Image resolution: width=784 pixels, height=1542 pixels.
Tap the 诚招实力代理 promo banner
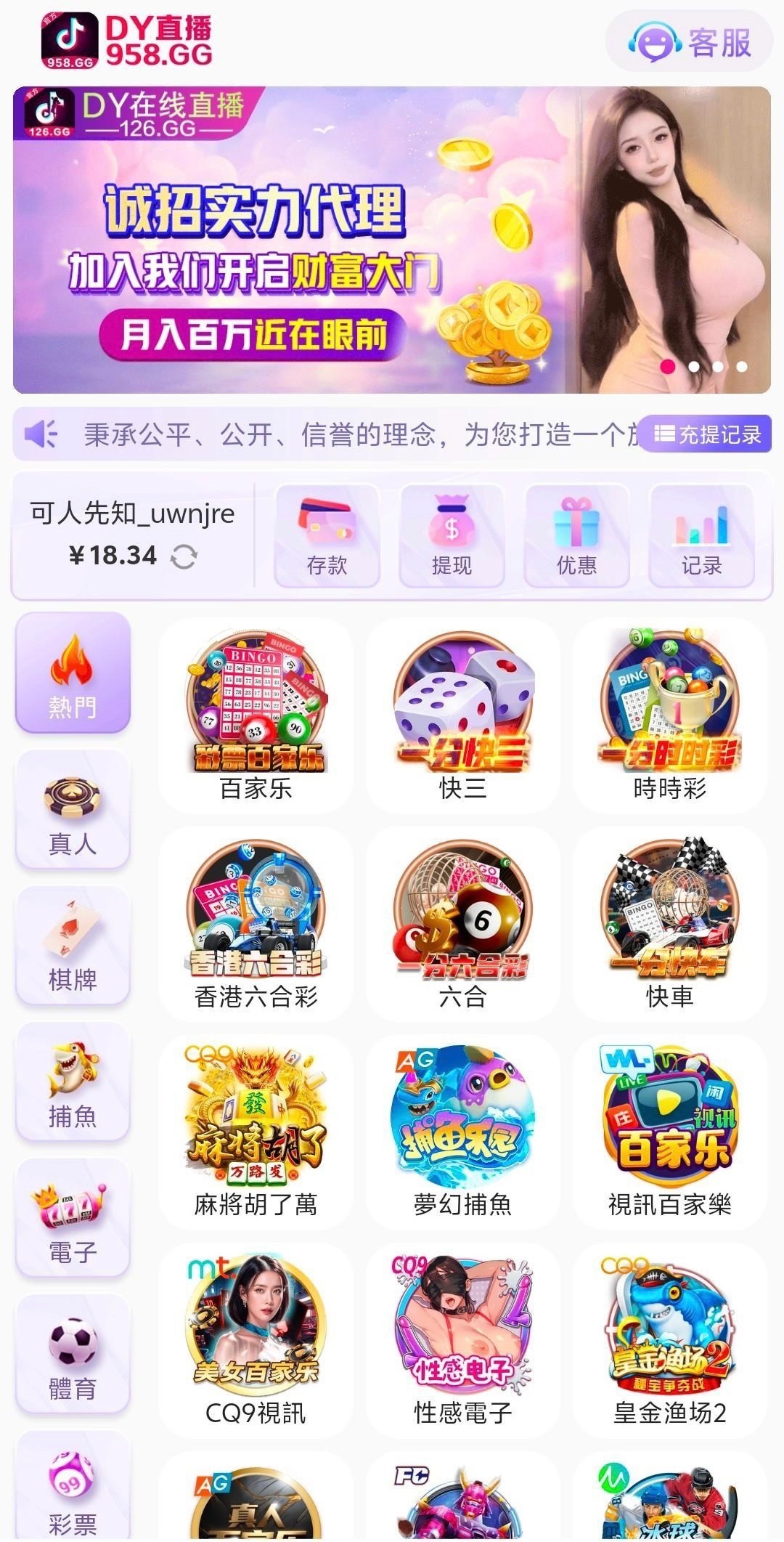(x=290, y=240)
